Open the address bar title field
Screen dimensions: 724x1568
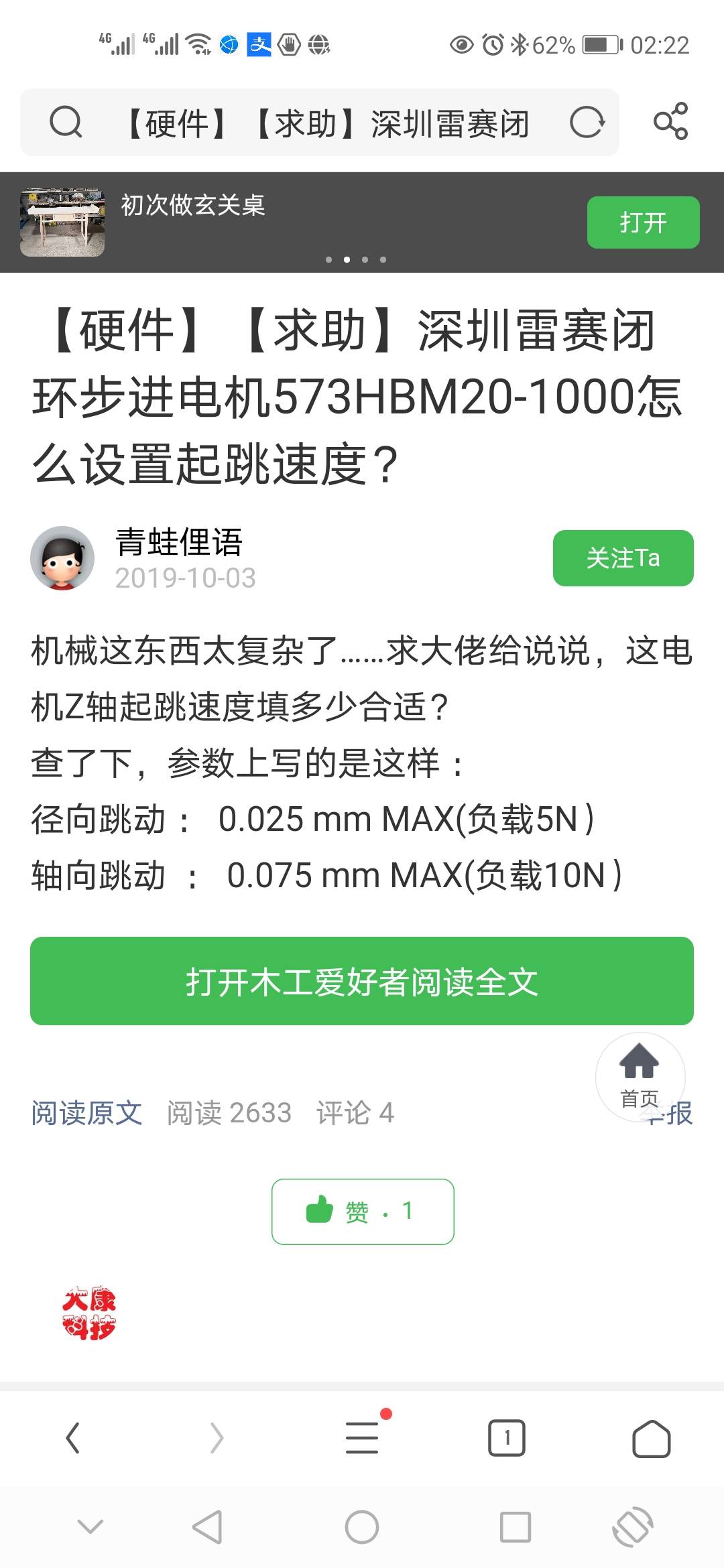tap(328, 123)
